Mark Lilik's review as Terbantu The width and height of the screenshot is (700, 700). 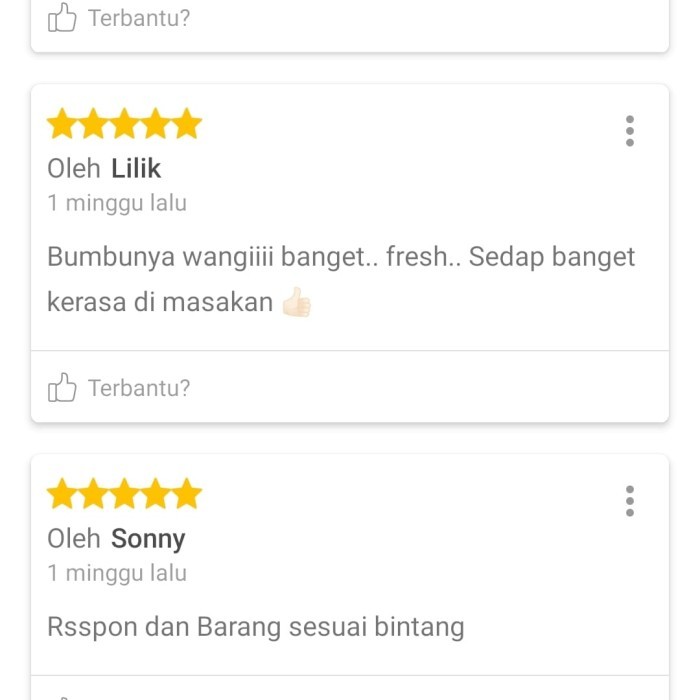(119, 388)
